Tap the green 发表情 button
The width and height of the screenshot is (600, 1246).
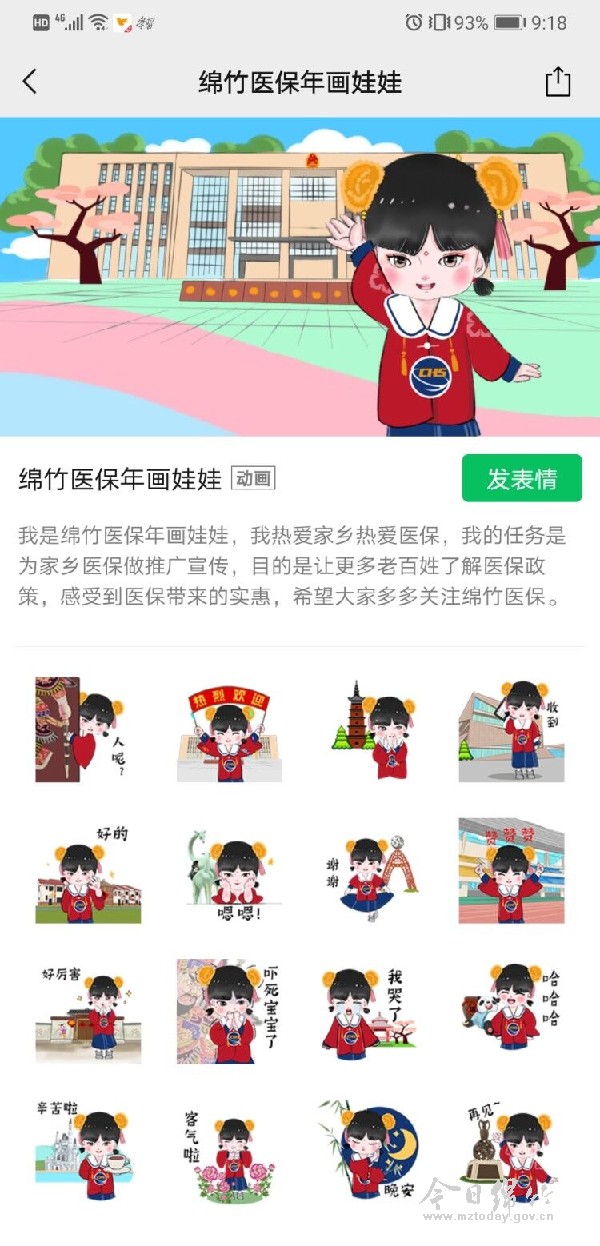click(521, 478)
